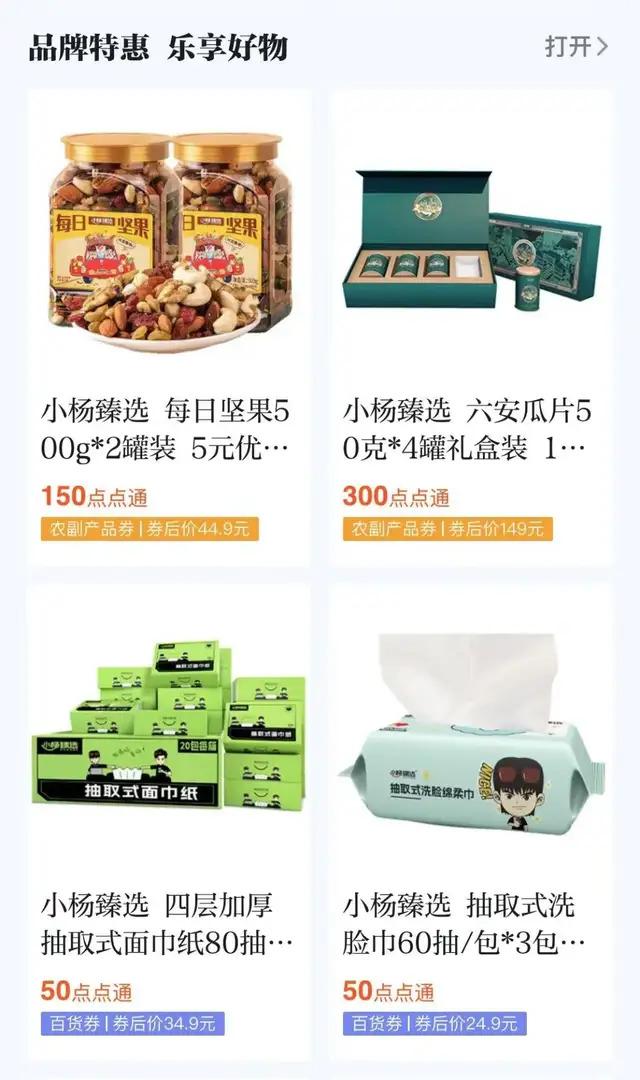
Task: Tap 打开 to open the brand deals section
Action: click(x=575, y=46)
